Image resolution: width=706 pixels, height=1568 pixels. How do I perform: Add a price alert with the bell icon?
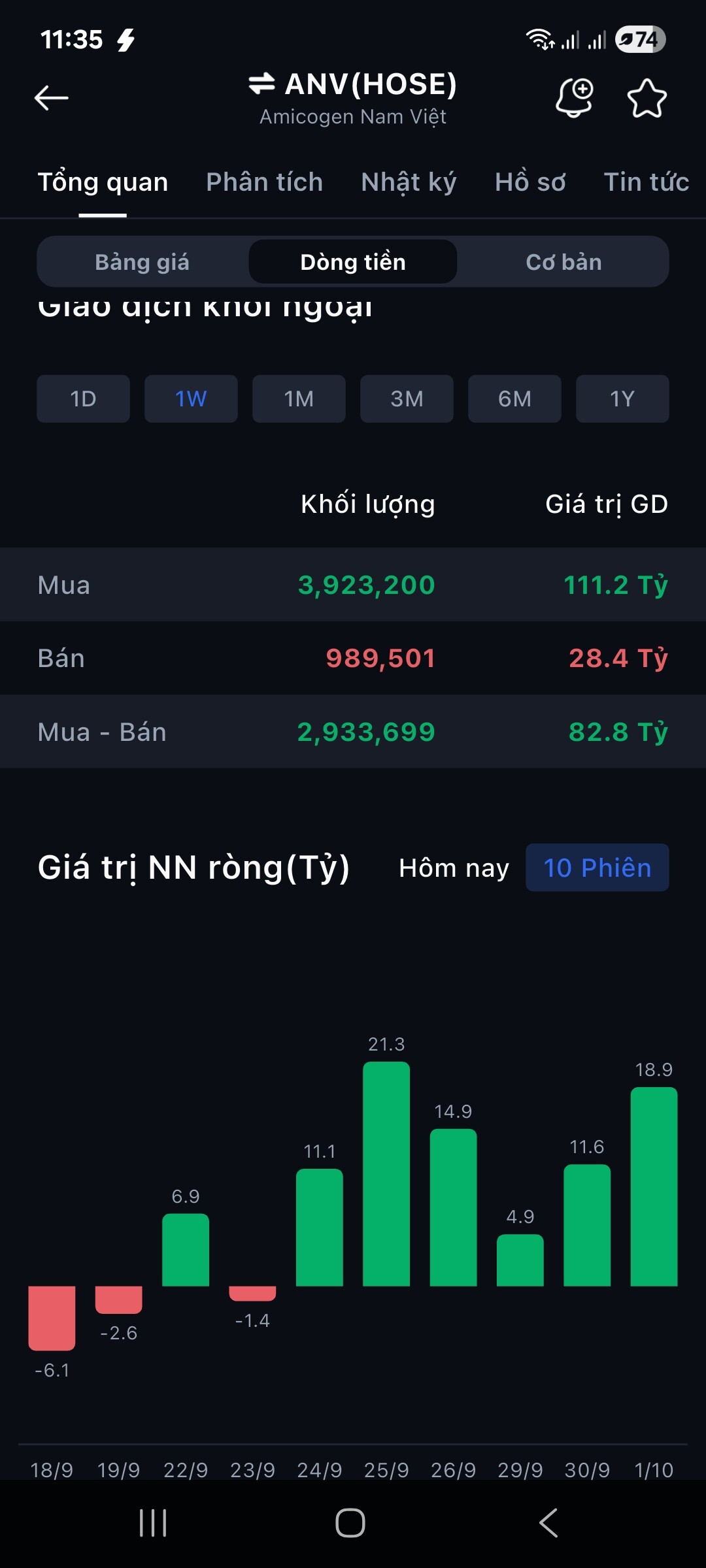pyautogui.click(x=575, y=98)
